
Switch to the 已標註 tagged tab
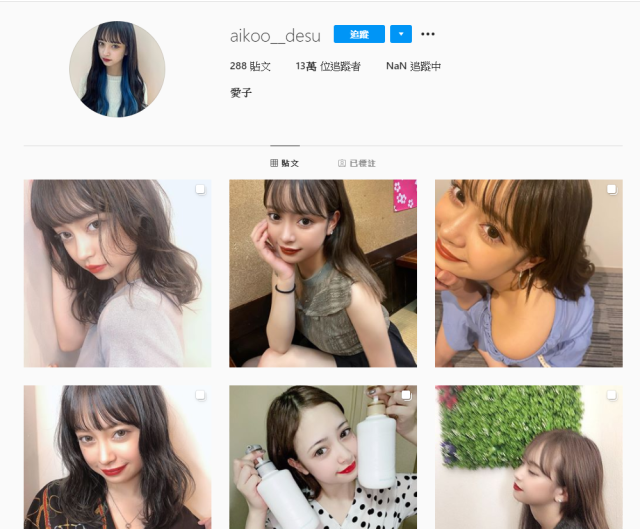(357, 163)
